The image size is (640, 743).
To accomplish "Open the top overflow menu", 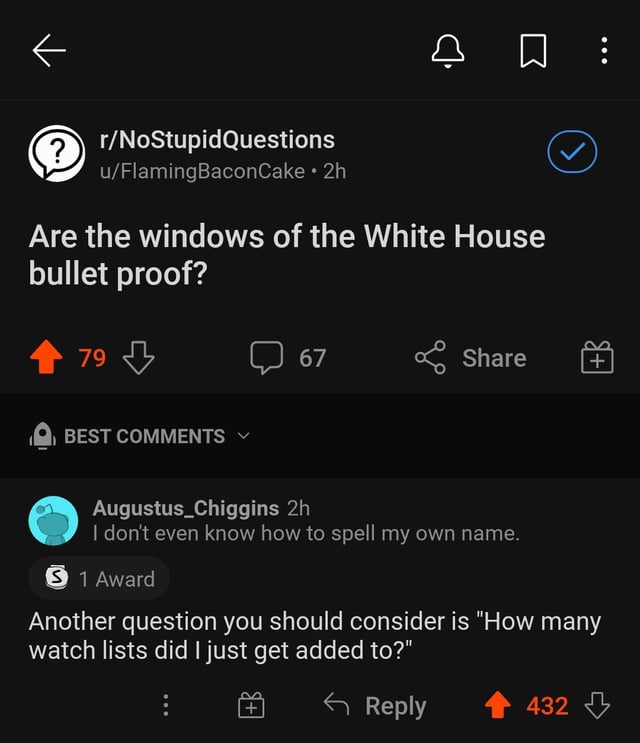I will [603, 51].
